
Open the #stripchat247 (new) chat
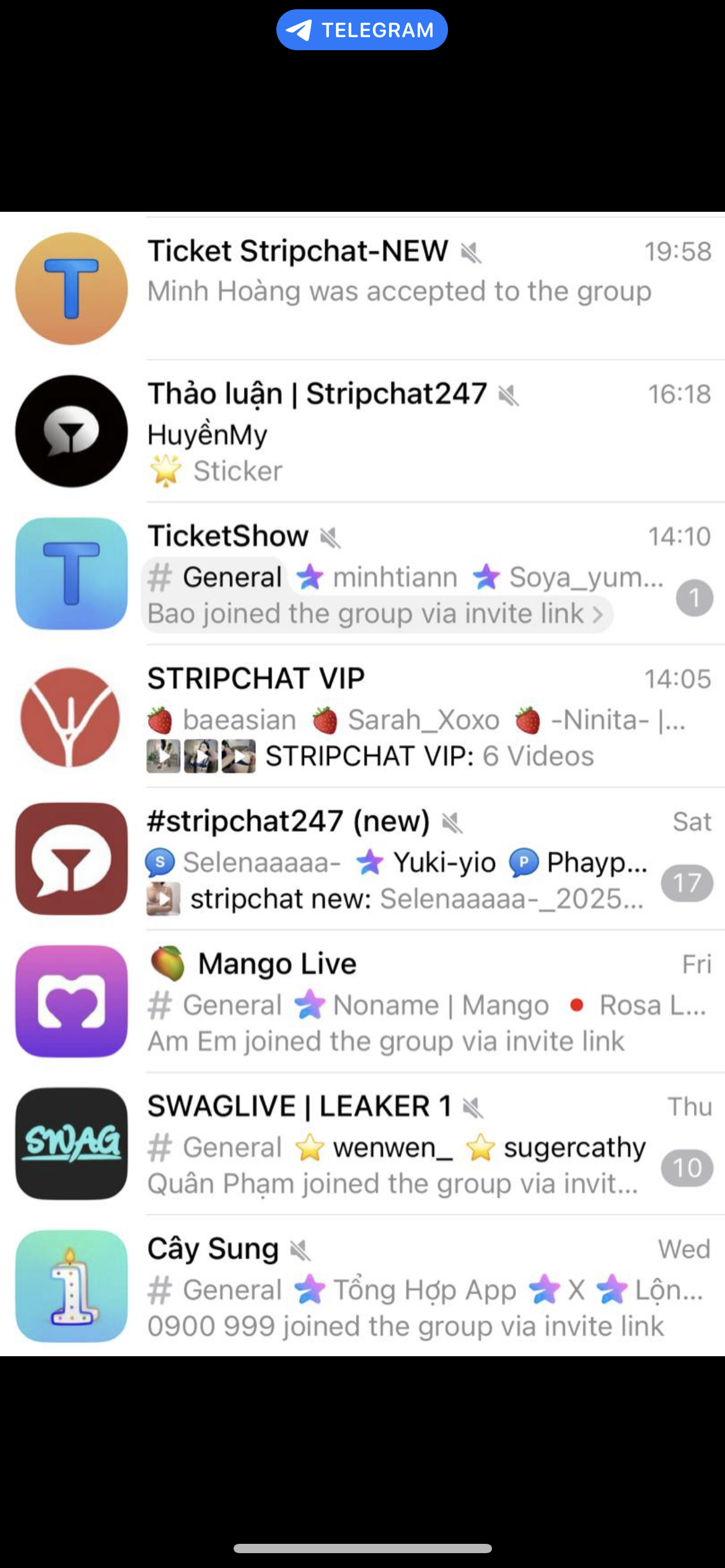(x=362, y=859)
